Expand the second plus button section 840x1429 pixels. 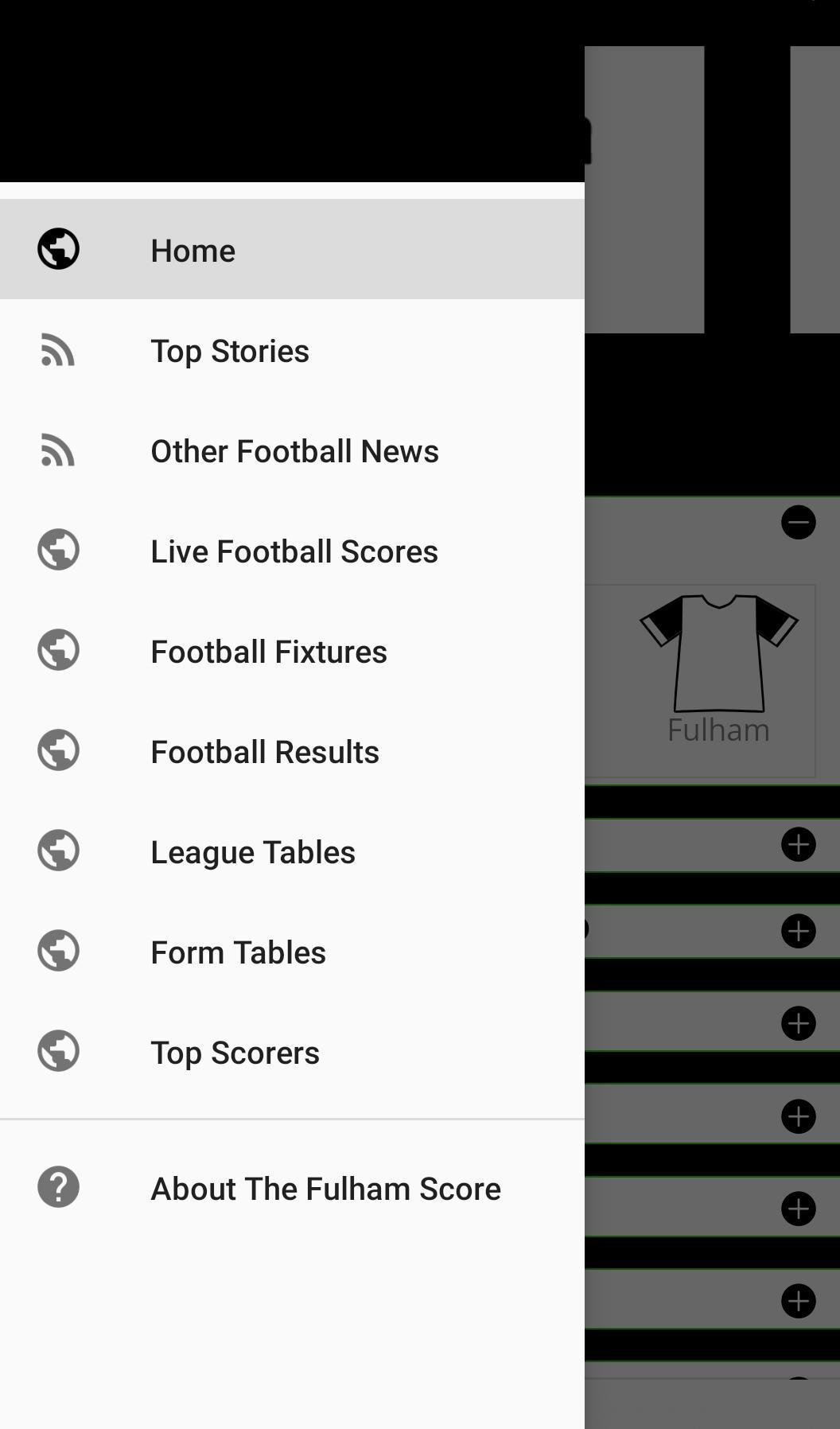click(x=798, y=929)
